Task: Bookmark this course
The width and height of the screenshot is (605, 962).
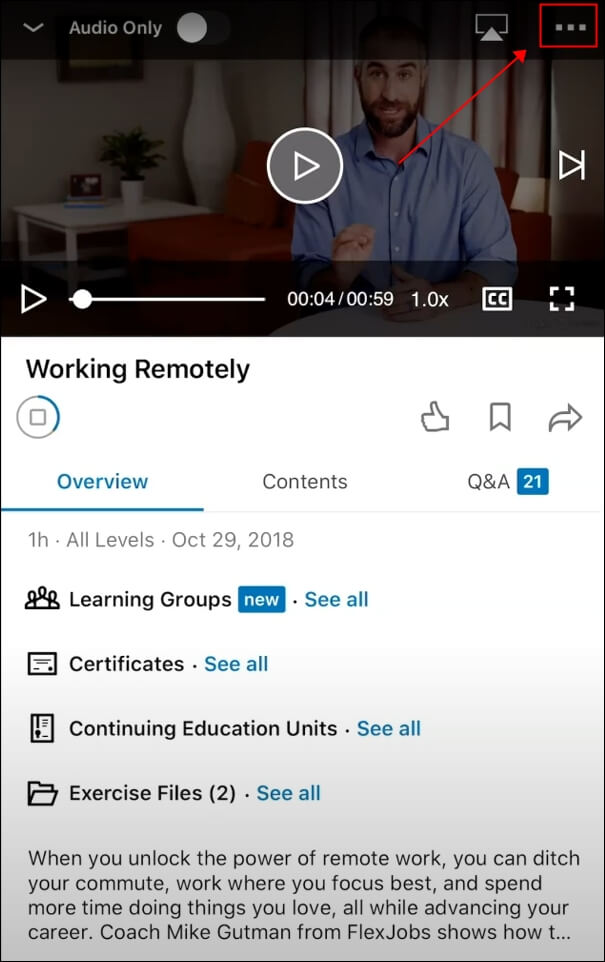Action: 500,418
